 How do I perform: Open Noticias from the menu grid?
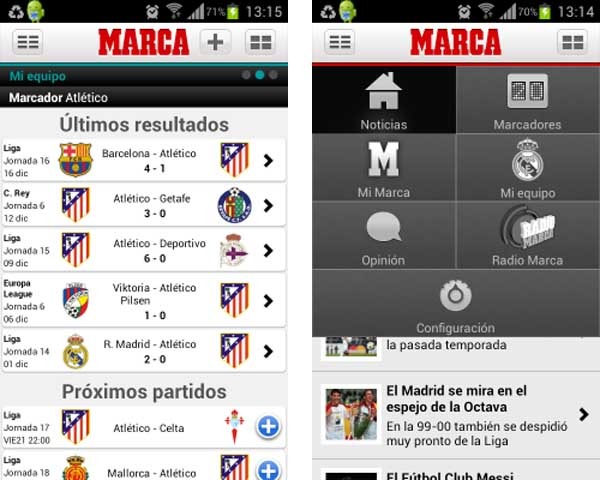click(x=384, y=100)
